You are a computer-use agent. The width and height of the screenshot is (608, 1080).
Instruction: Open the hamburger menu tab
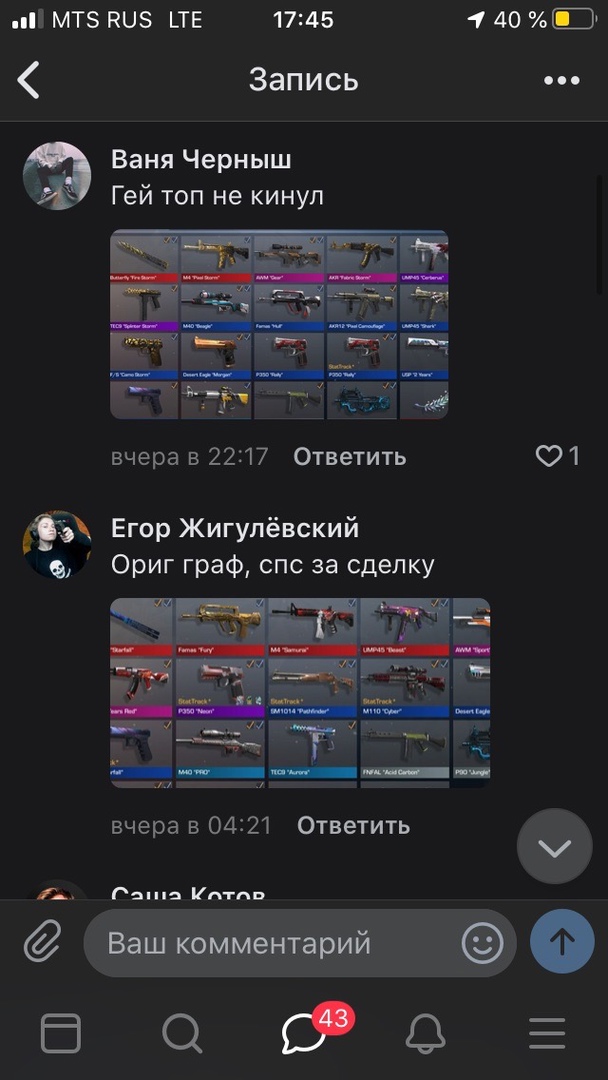pyautogui.click(x=547, y=1033)
